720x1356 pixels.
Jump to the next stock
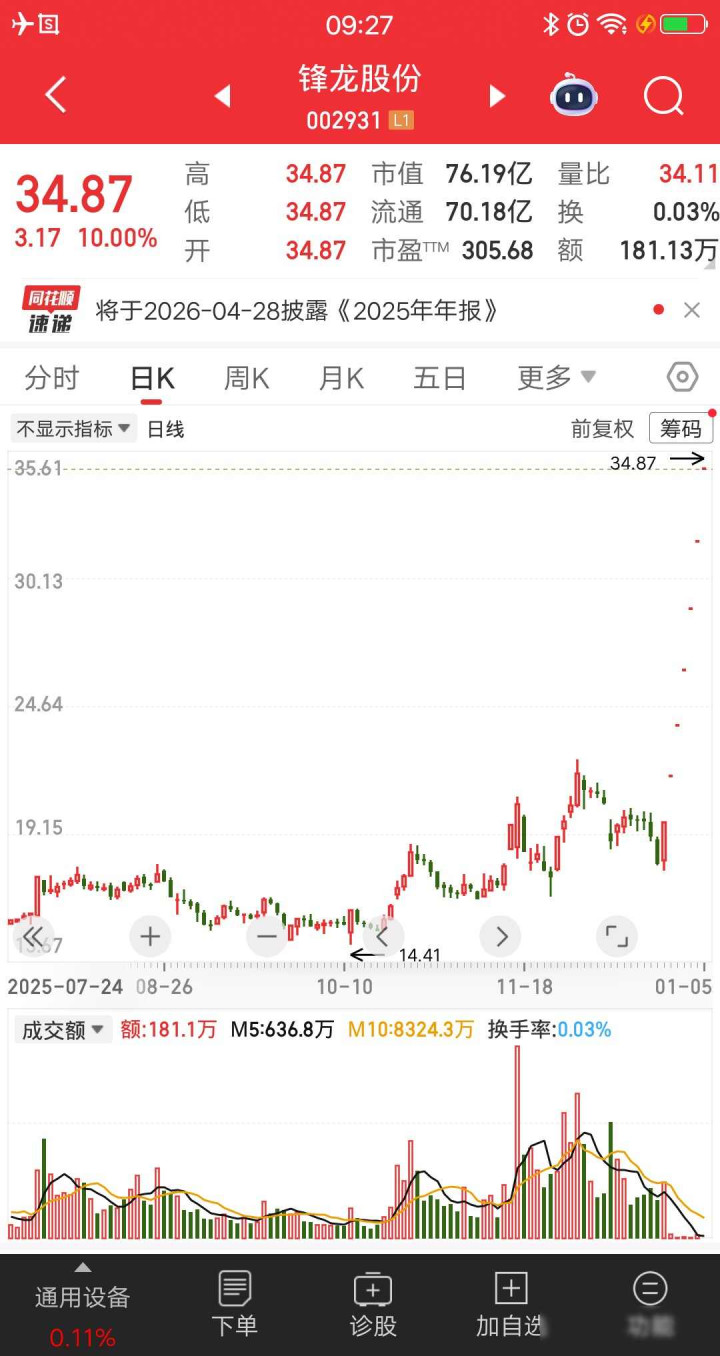(x=497, y=96)
